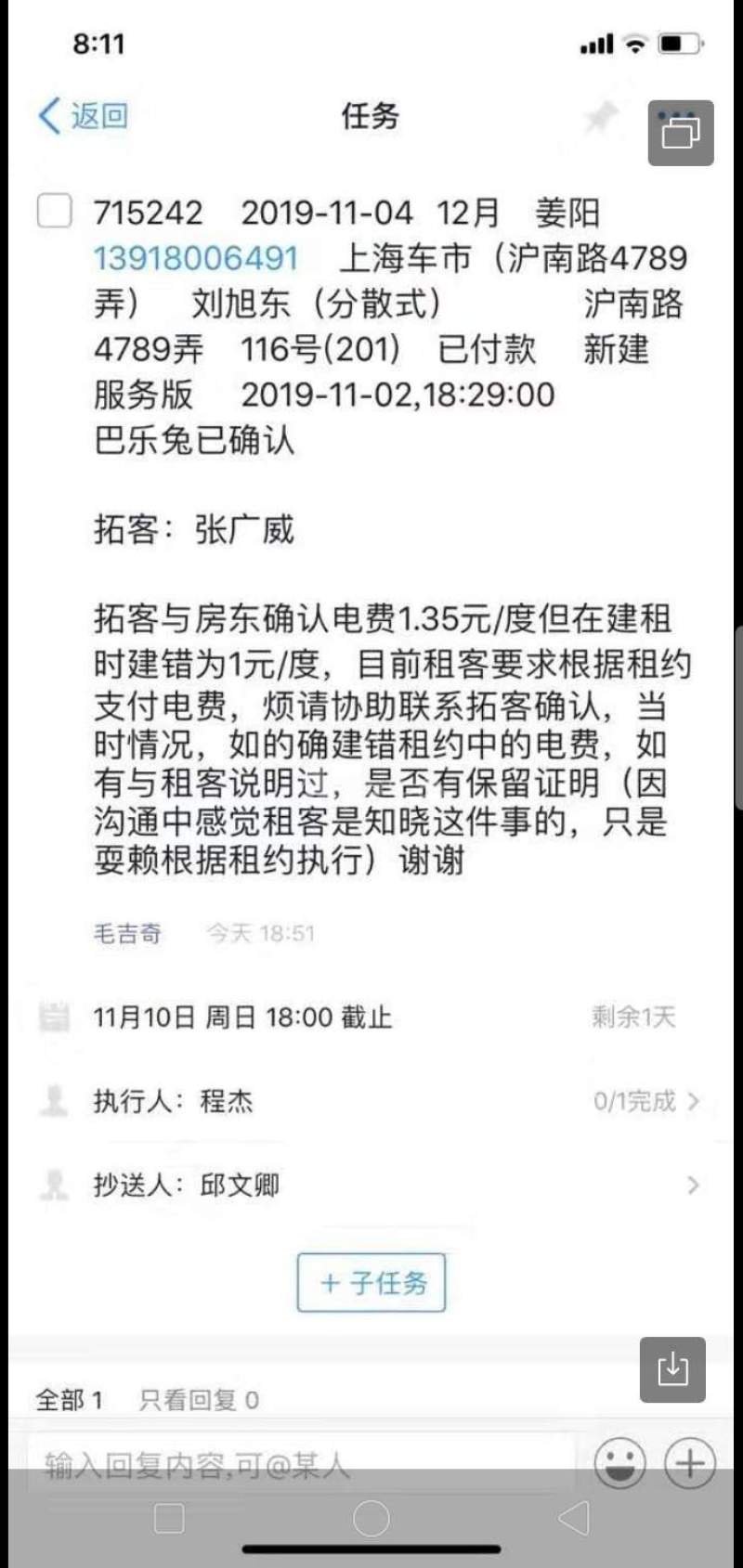Open the CC row 抄送人 邱文卿
The image size is (743, 1568).
pos(371,1185)
